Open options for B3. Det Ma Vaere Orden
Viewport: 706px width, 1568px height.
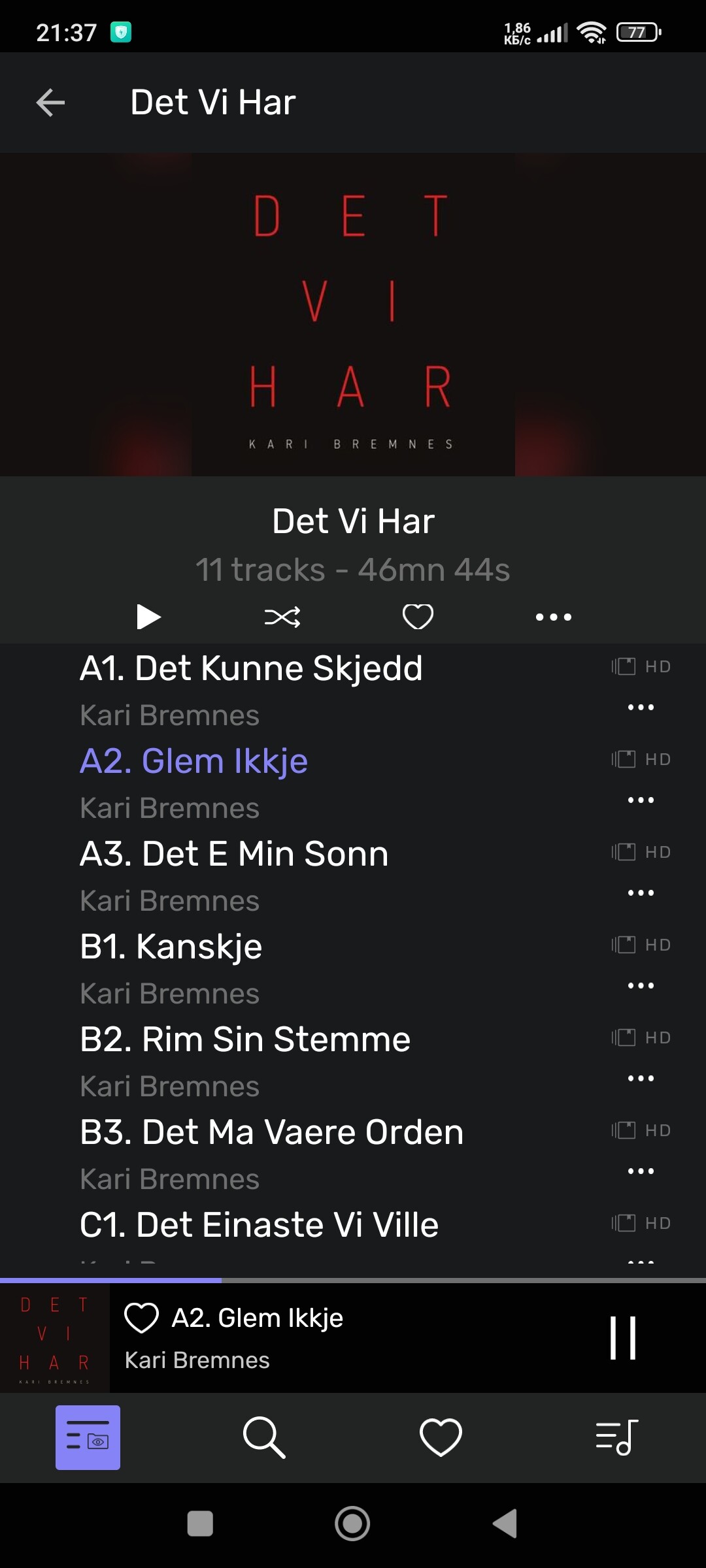click(641, 1171)
